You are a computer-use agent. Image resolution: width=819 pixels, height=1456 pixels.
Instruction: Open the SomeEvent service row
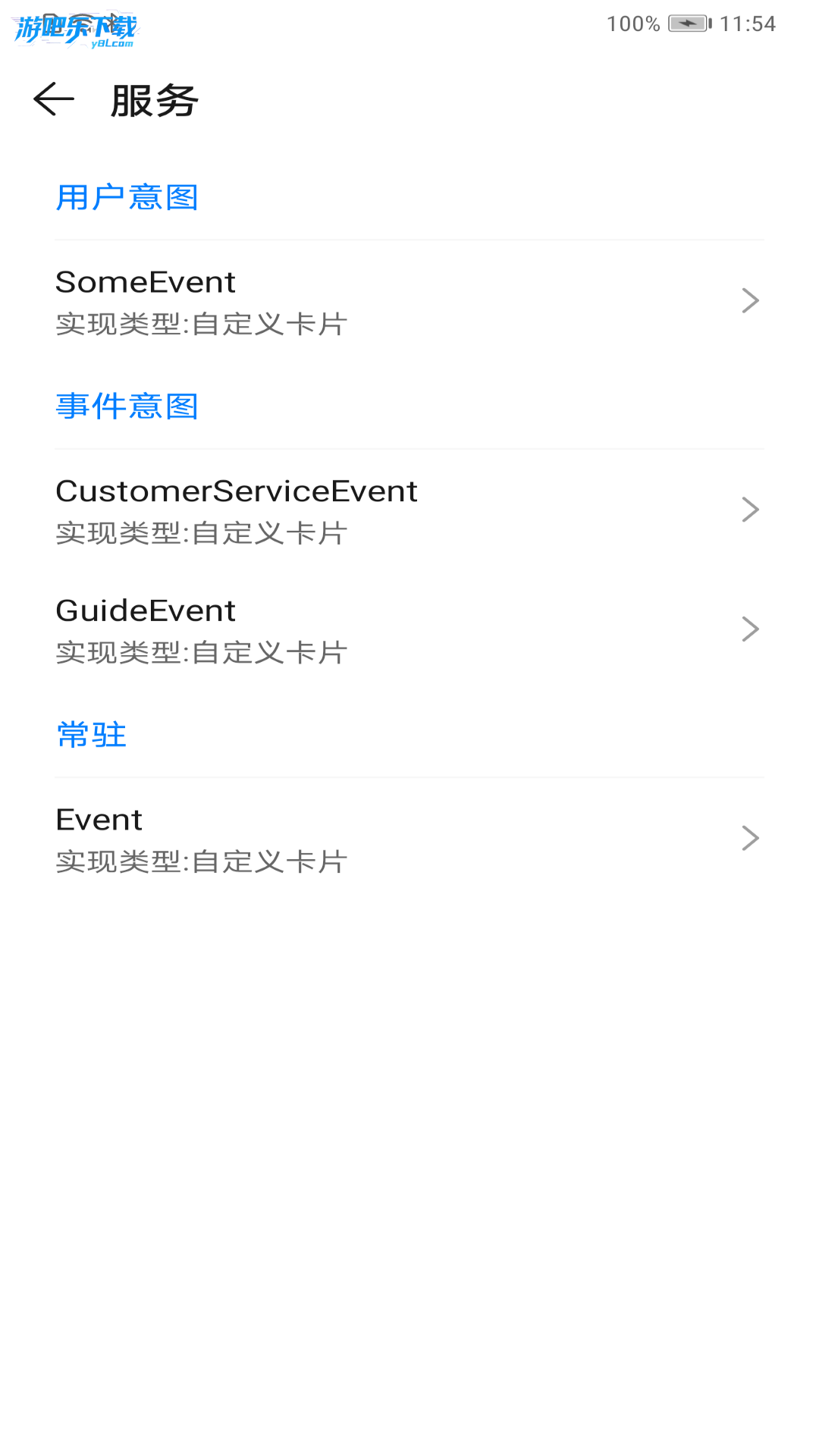[409, 301]
